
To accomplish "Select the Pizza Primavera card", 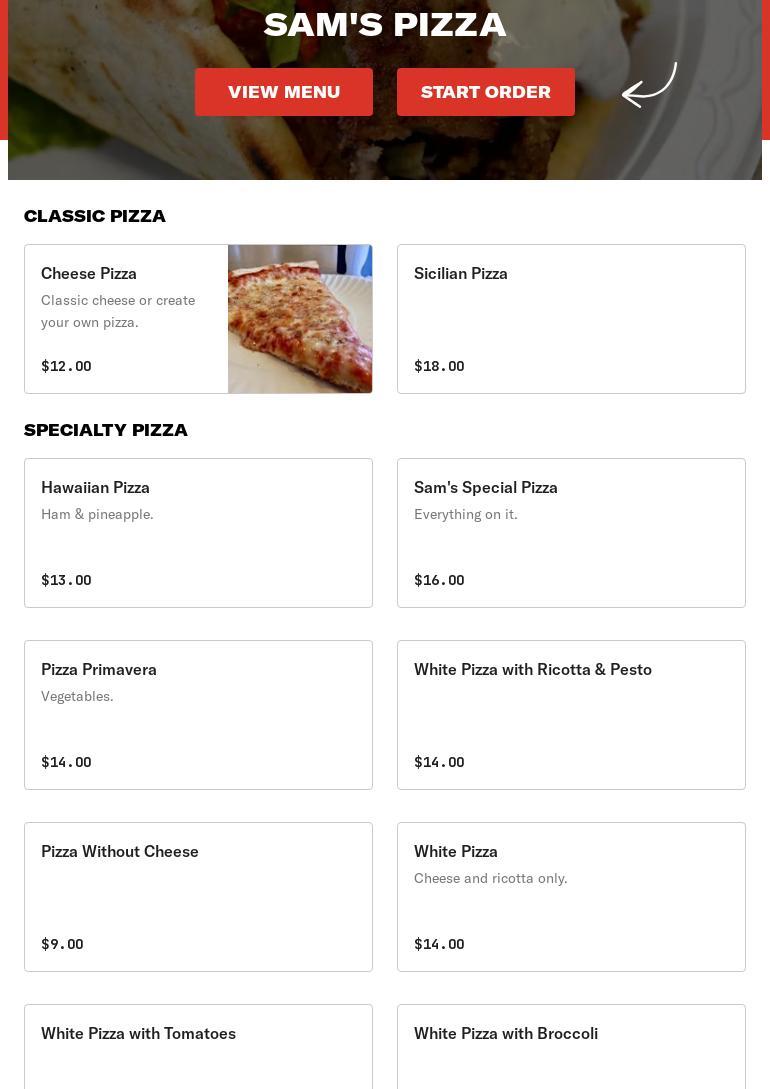I will click(198, 715).
